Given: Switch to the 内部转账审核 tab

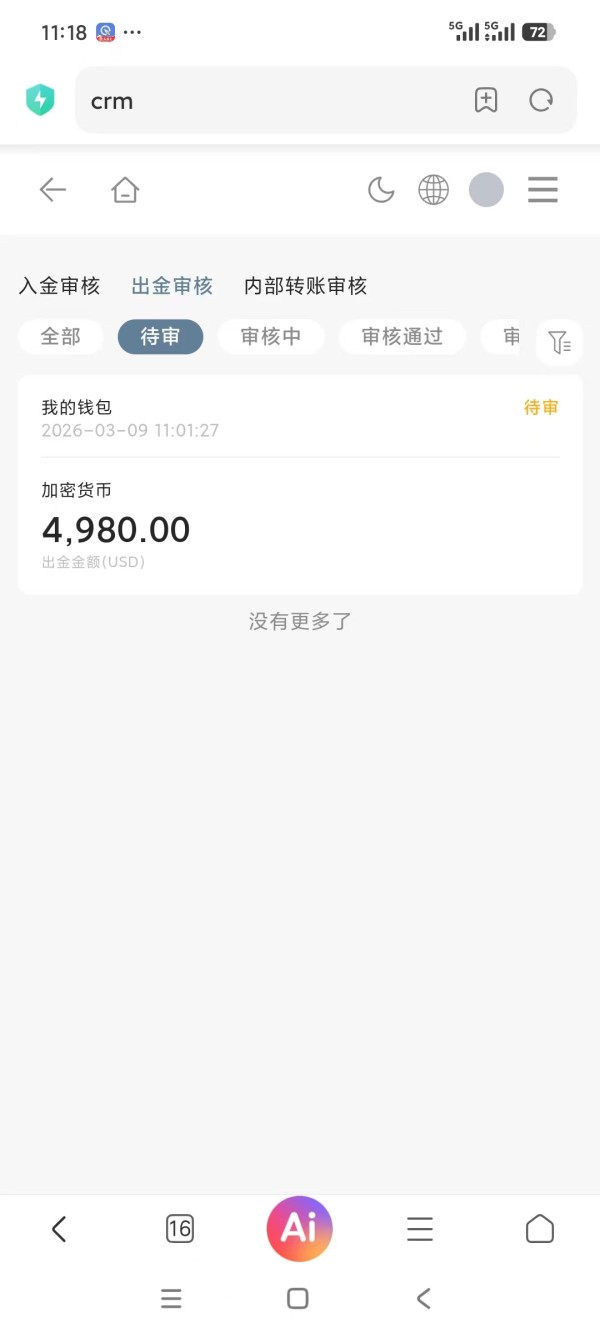Looking at the screenshot, I should tap(305, 286).
